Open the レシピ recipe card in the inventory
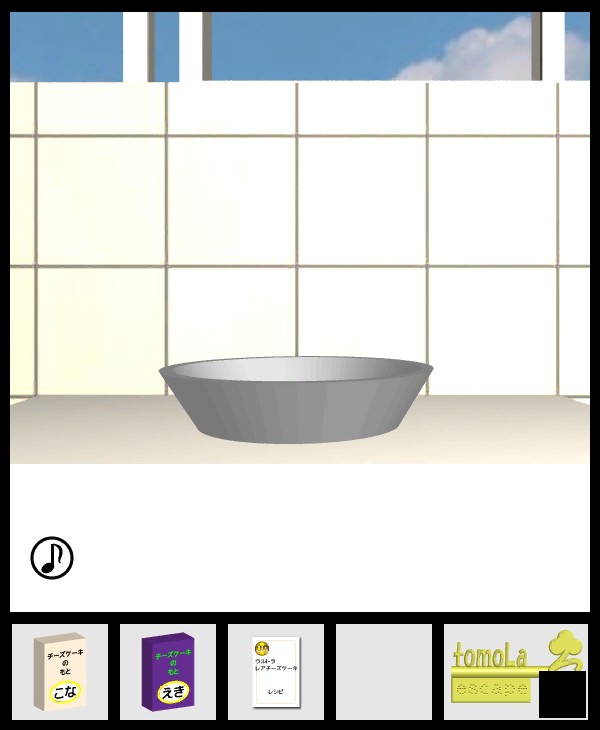 275,672
